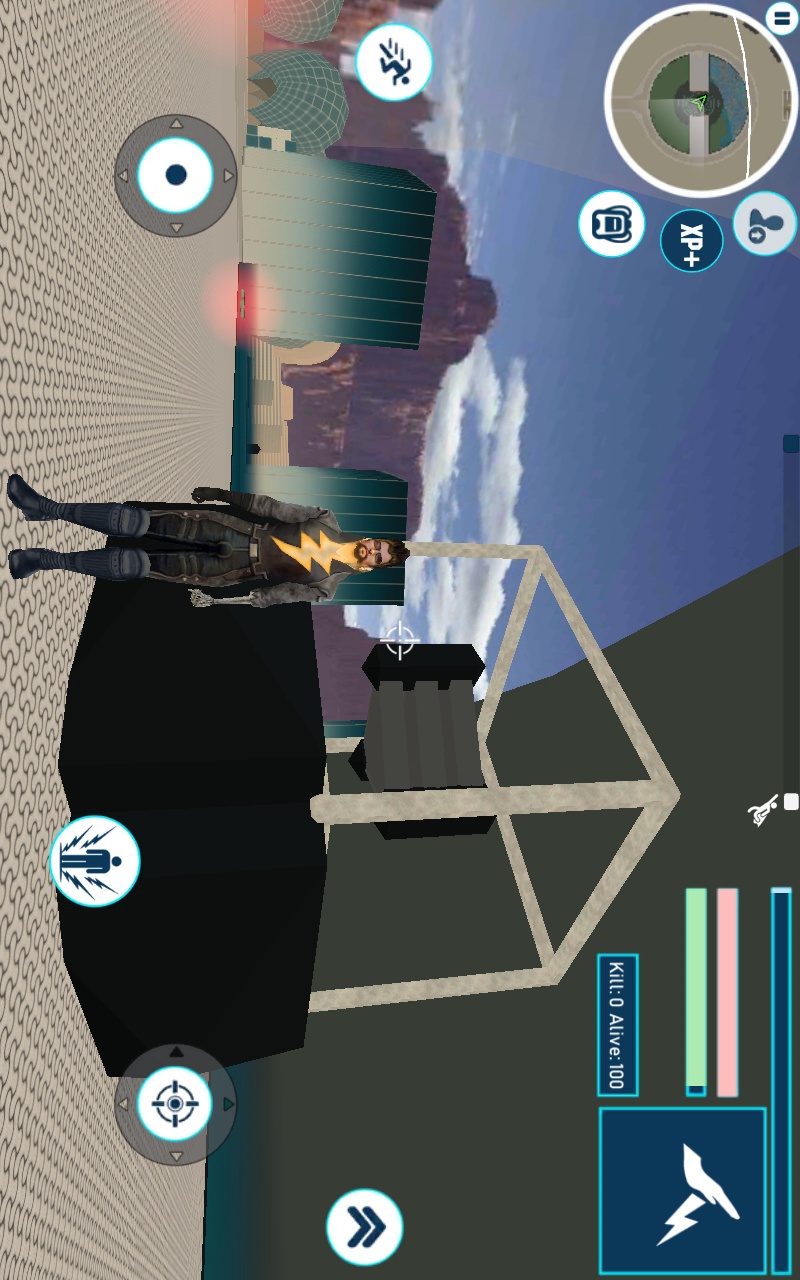Tap the XP+ boost button

point(691,241)
